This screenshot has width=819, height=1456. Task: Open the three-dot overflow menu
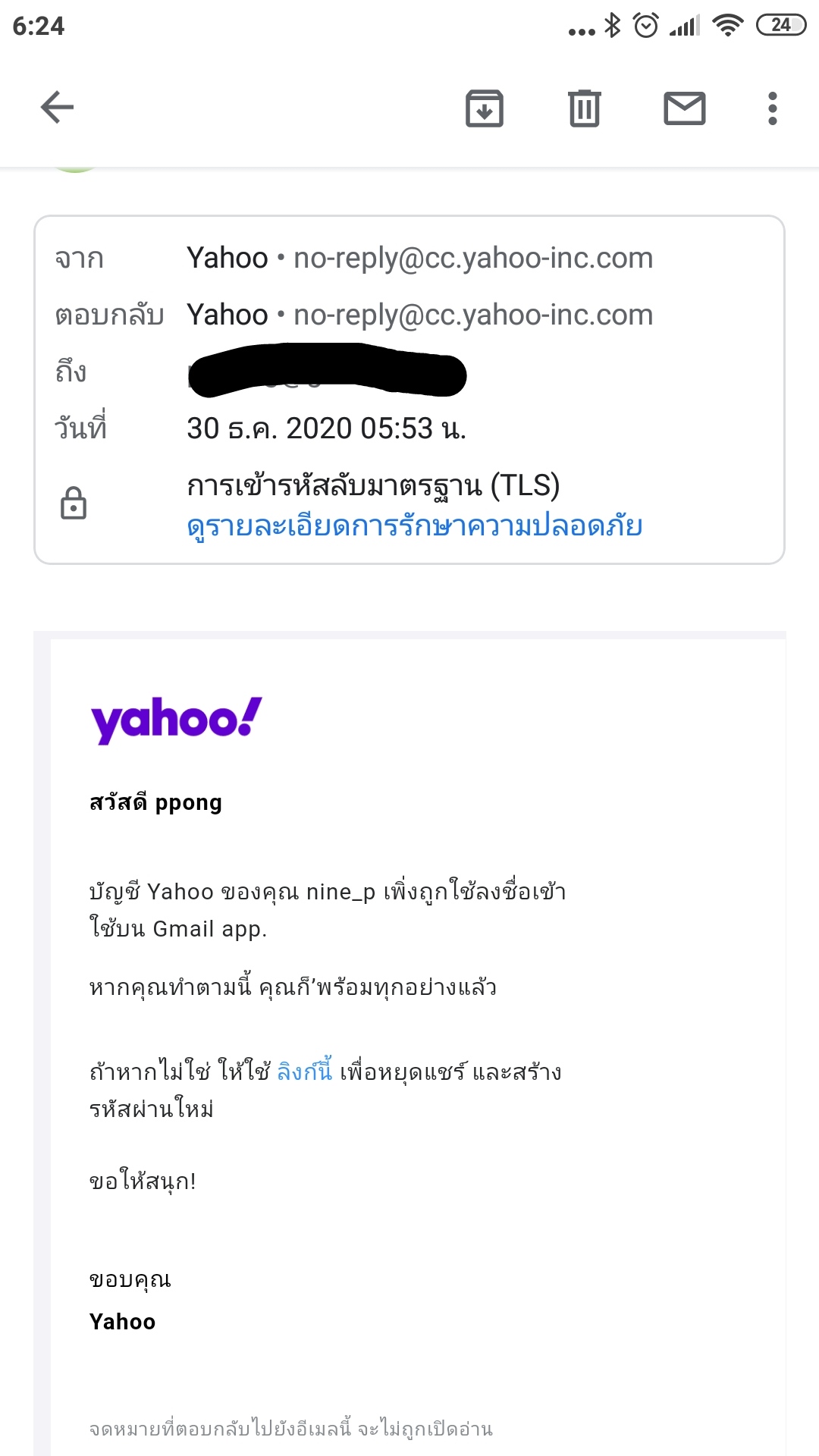(x=773, y=108)
